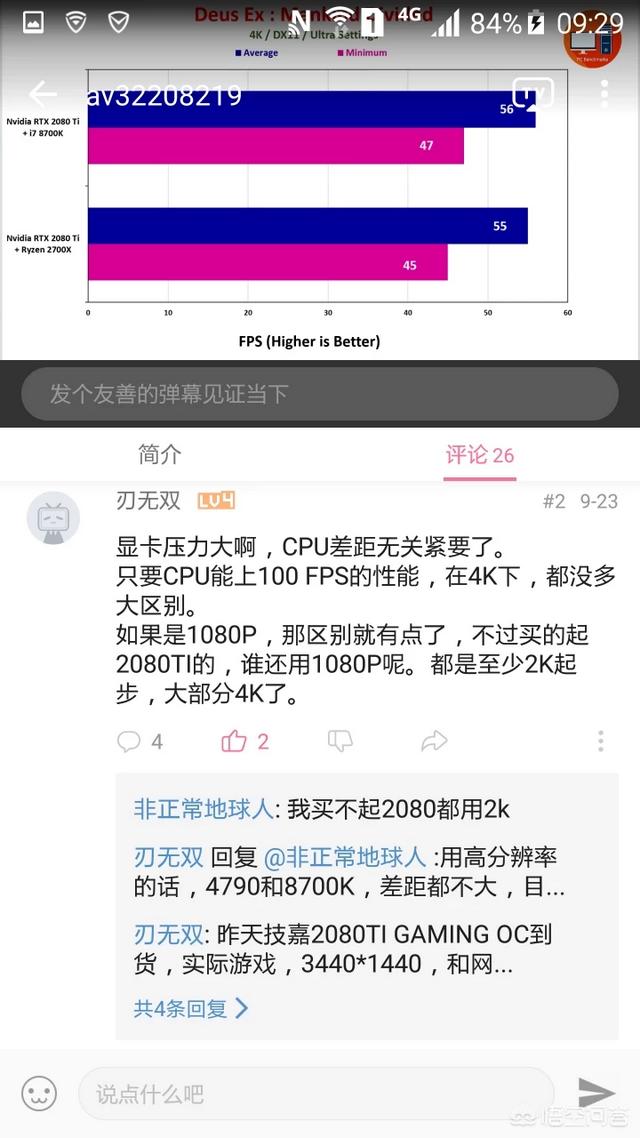This screenshot has height=1138, width=640.
Task: Dislike 刃无双's comment
Action: (340, 741)
